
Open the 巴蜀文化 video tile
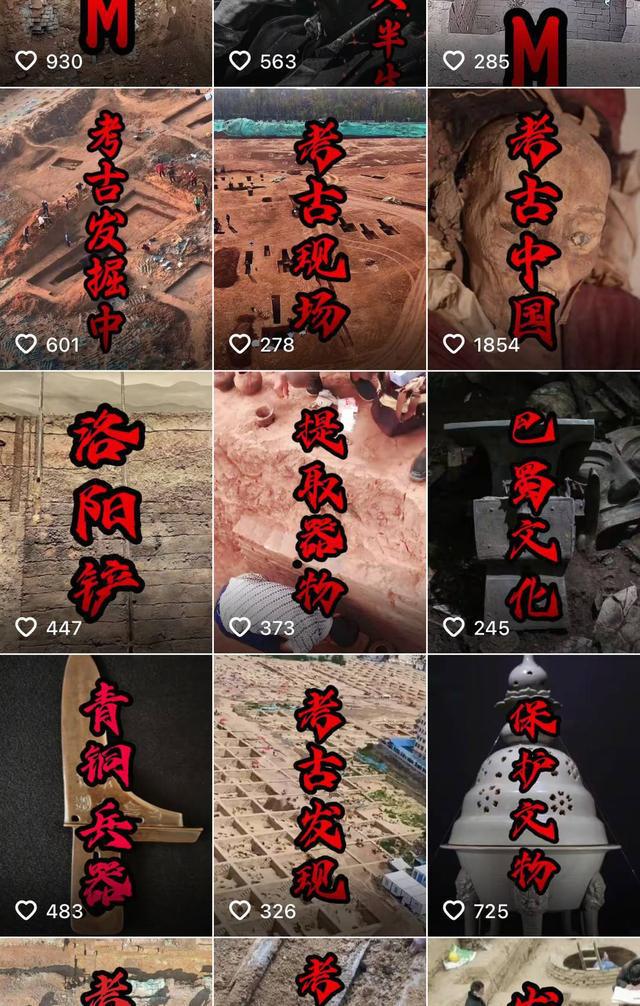pyautogui.click(x=534, y=512)
